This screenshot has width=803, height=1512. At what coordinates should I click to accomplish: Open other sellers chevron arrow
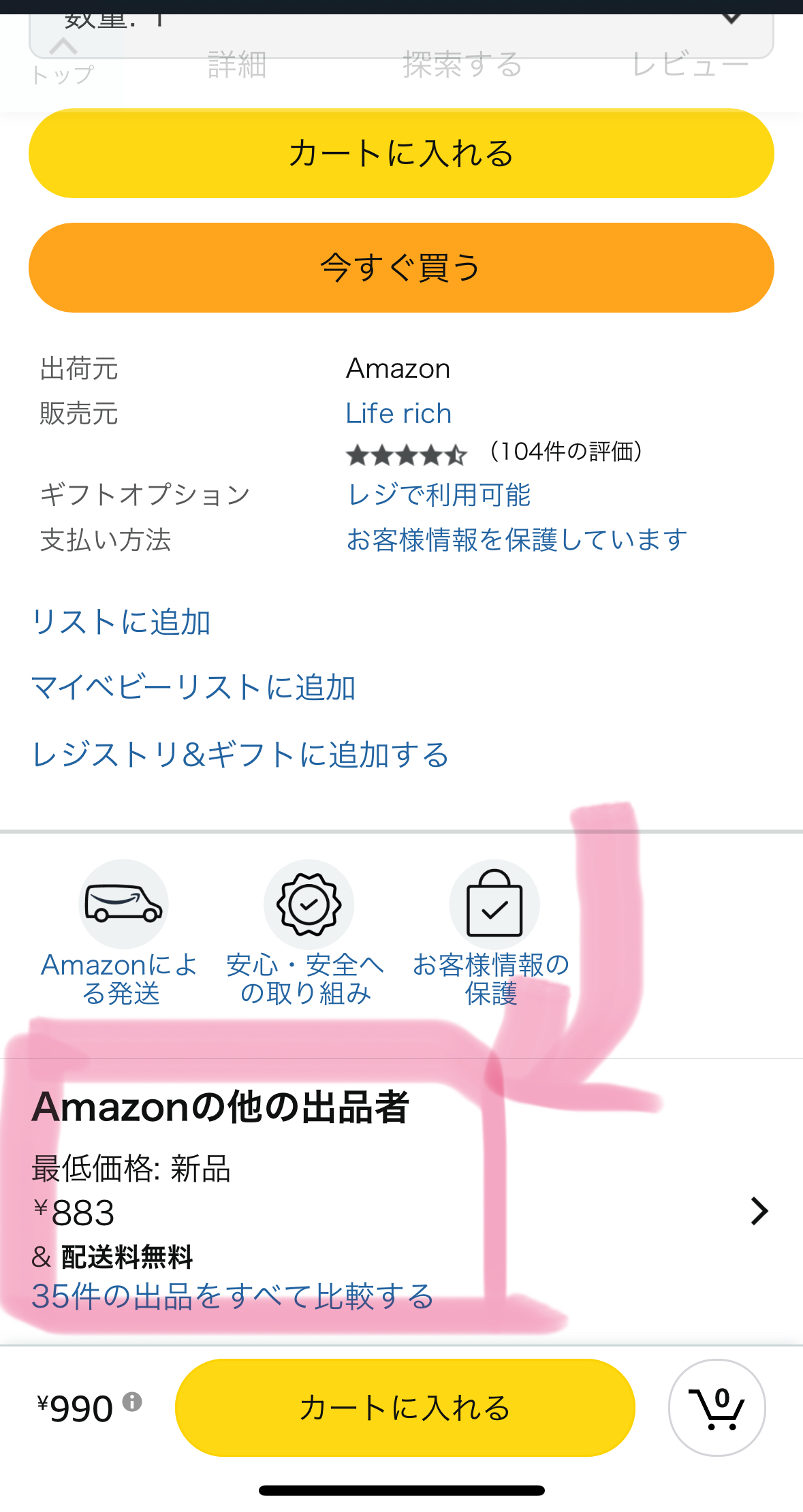759,1211
